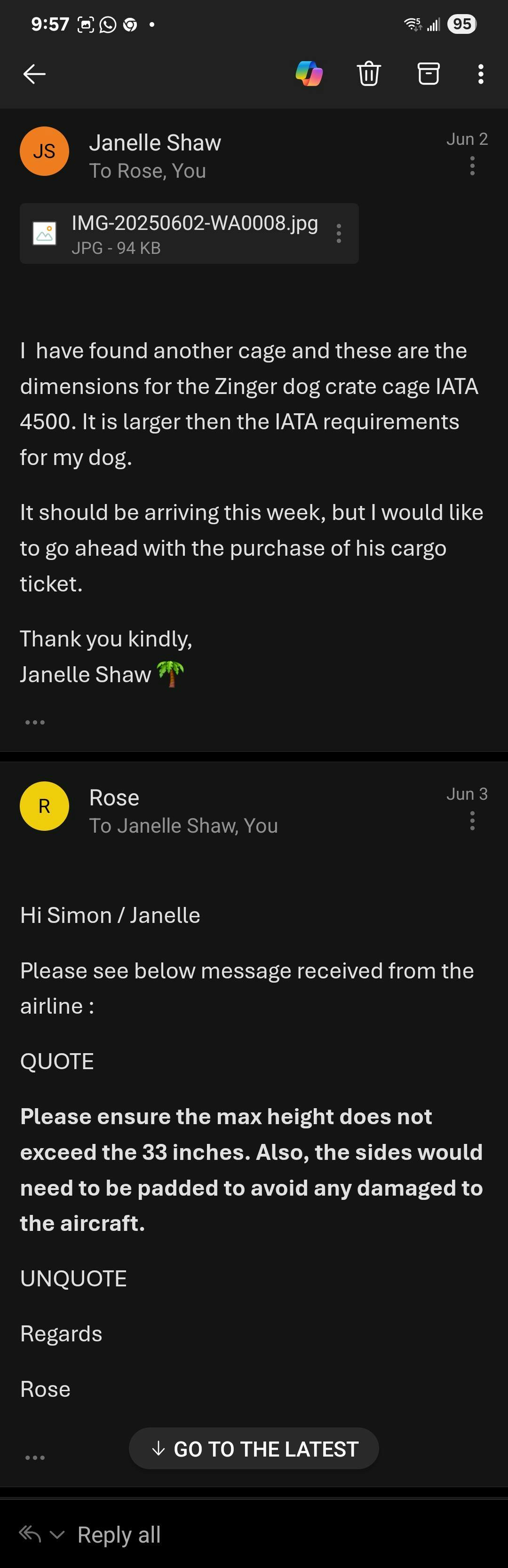Open more options for Janelle Shaw's message
The width and height of the screenshot is (508, 1568).
(472, 165)
